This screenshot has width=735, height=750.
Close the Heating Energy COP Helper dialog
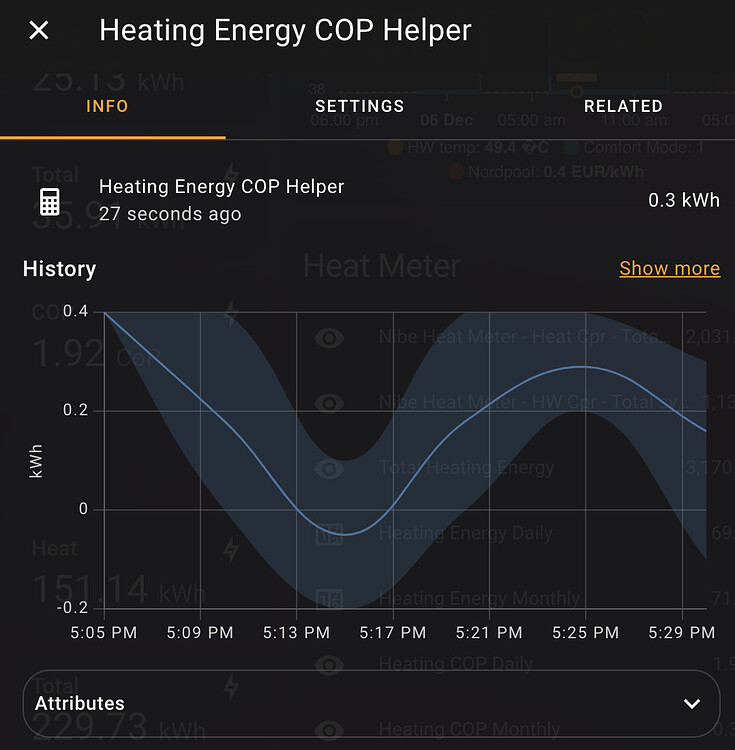tap(38, 30)
